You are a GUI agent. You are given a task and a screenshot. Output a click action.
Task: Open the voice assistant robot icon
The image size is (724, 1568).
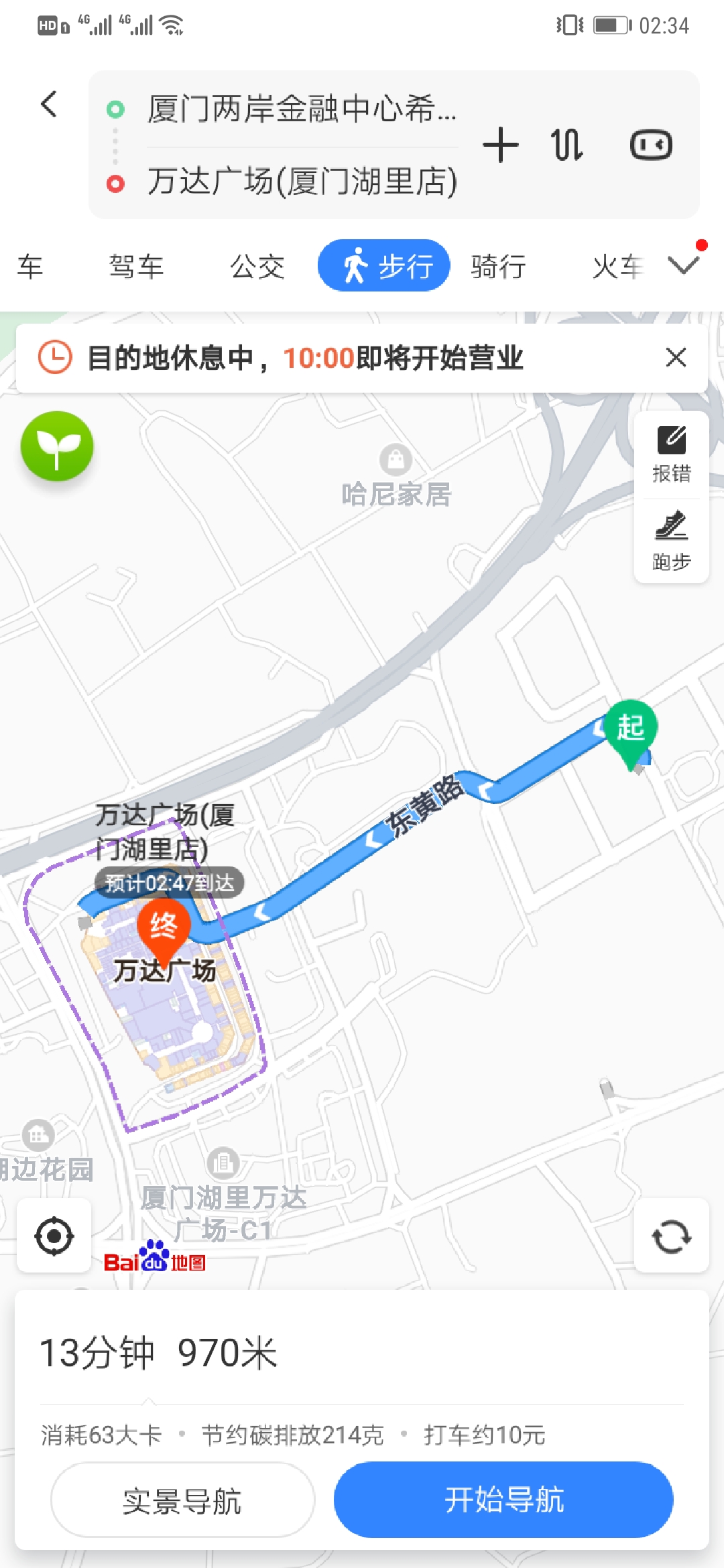tap(651, 145)
